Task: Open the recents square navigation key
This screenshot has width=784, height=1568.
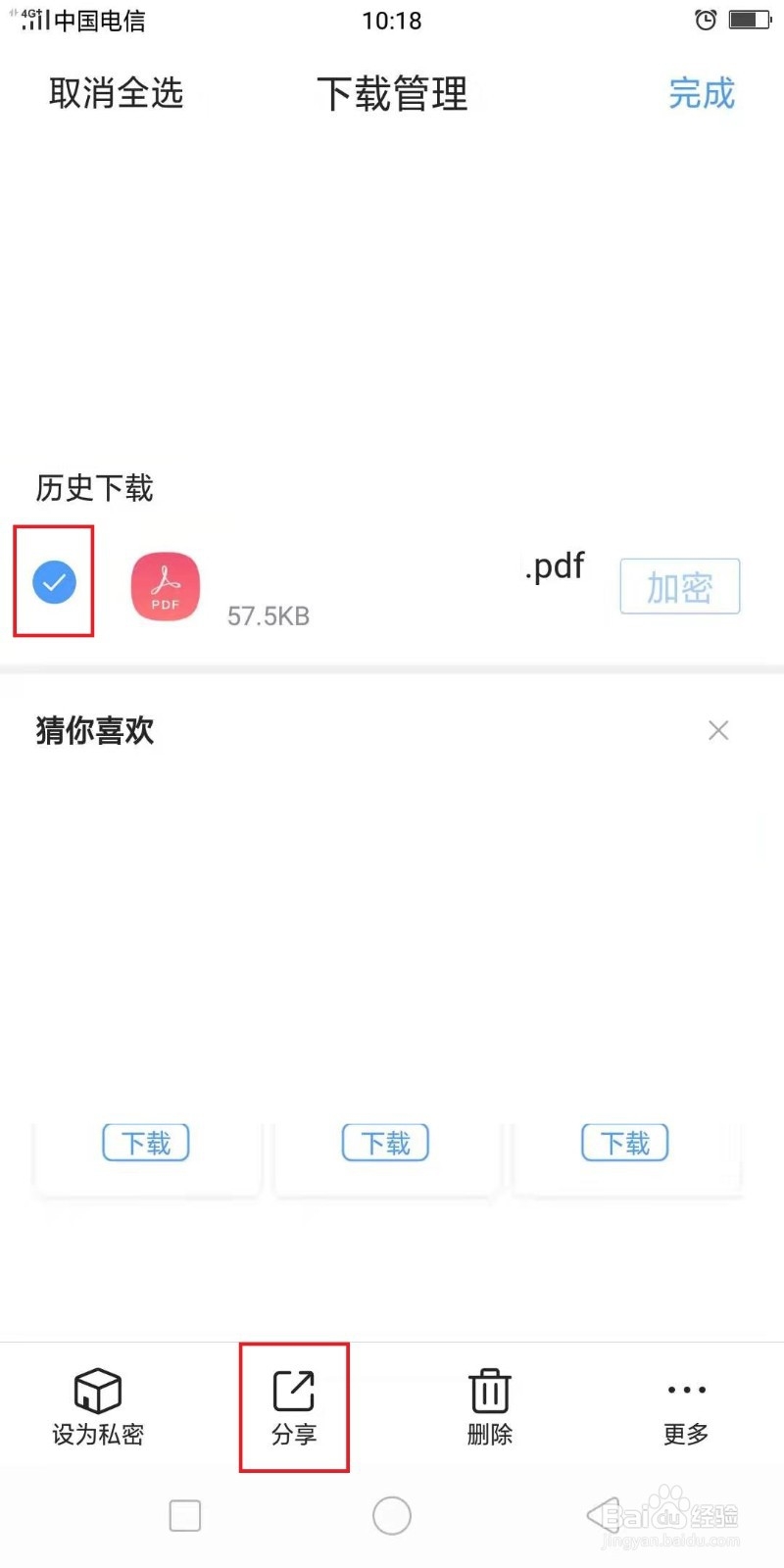Action: point(184,1514)
